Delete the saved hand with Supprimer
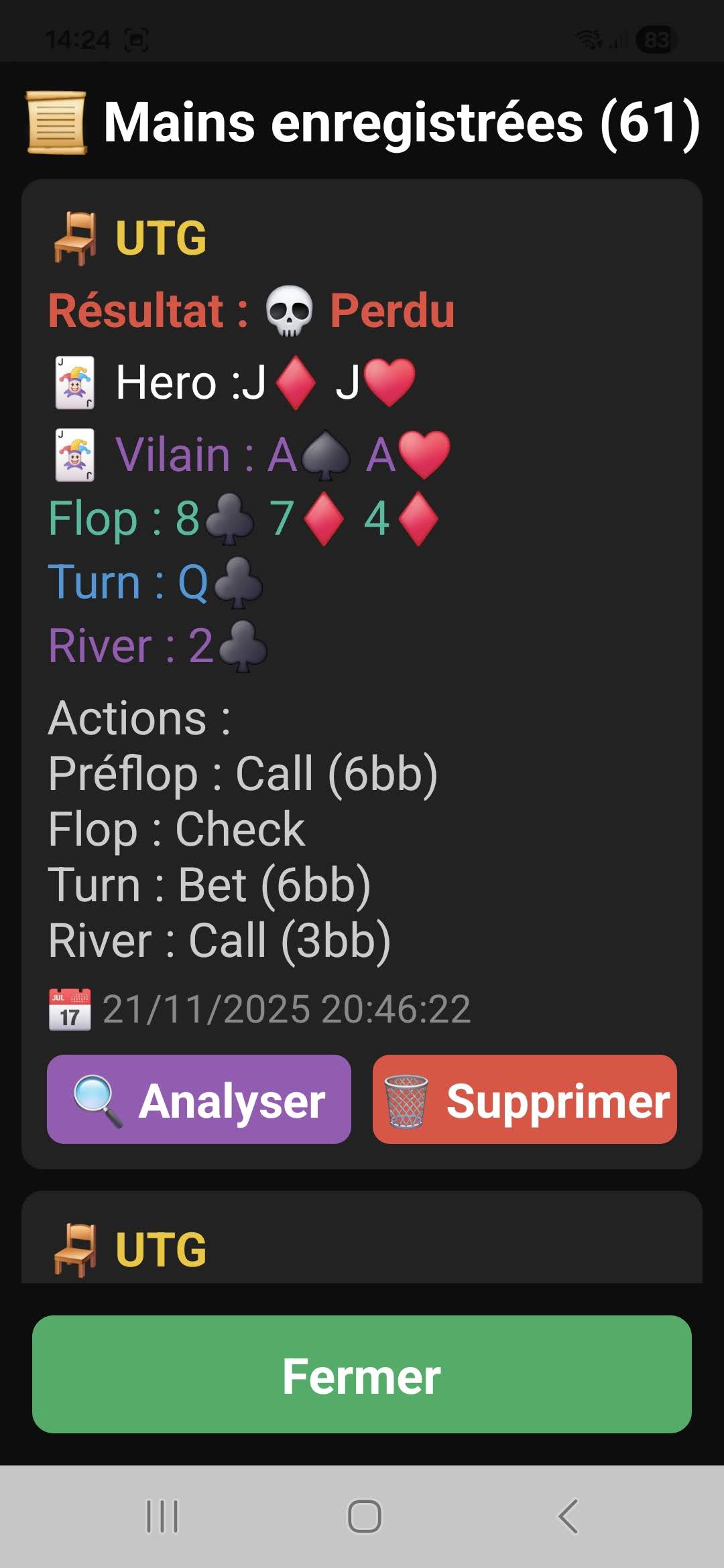The image size is (724, 1568). coord(524,1099)
